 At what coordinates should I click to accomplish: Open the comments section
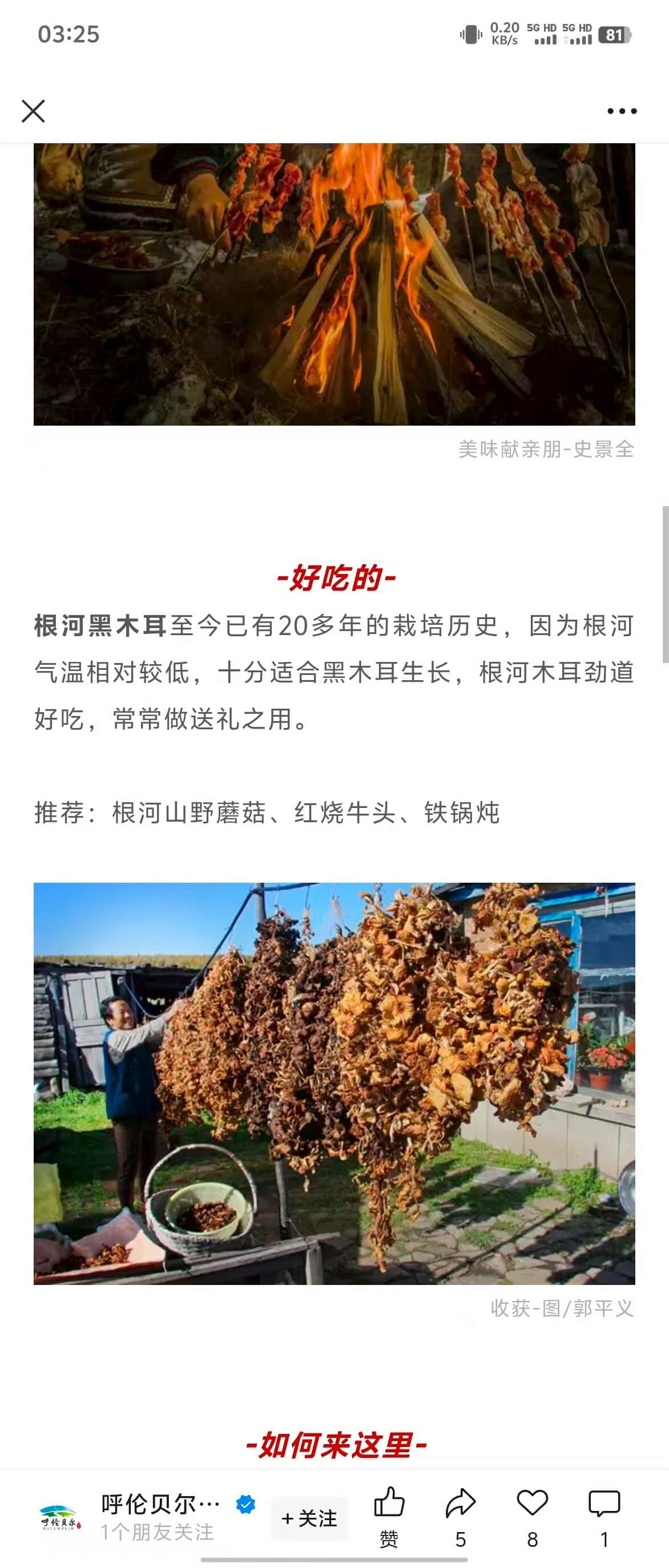(x=604, y=1516)
